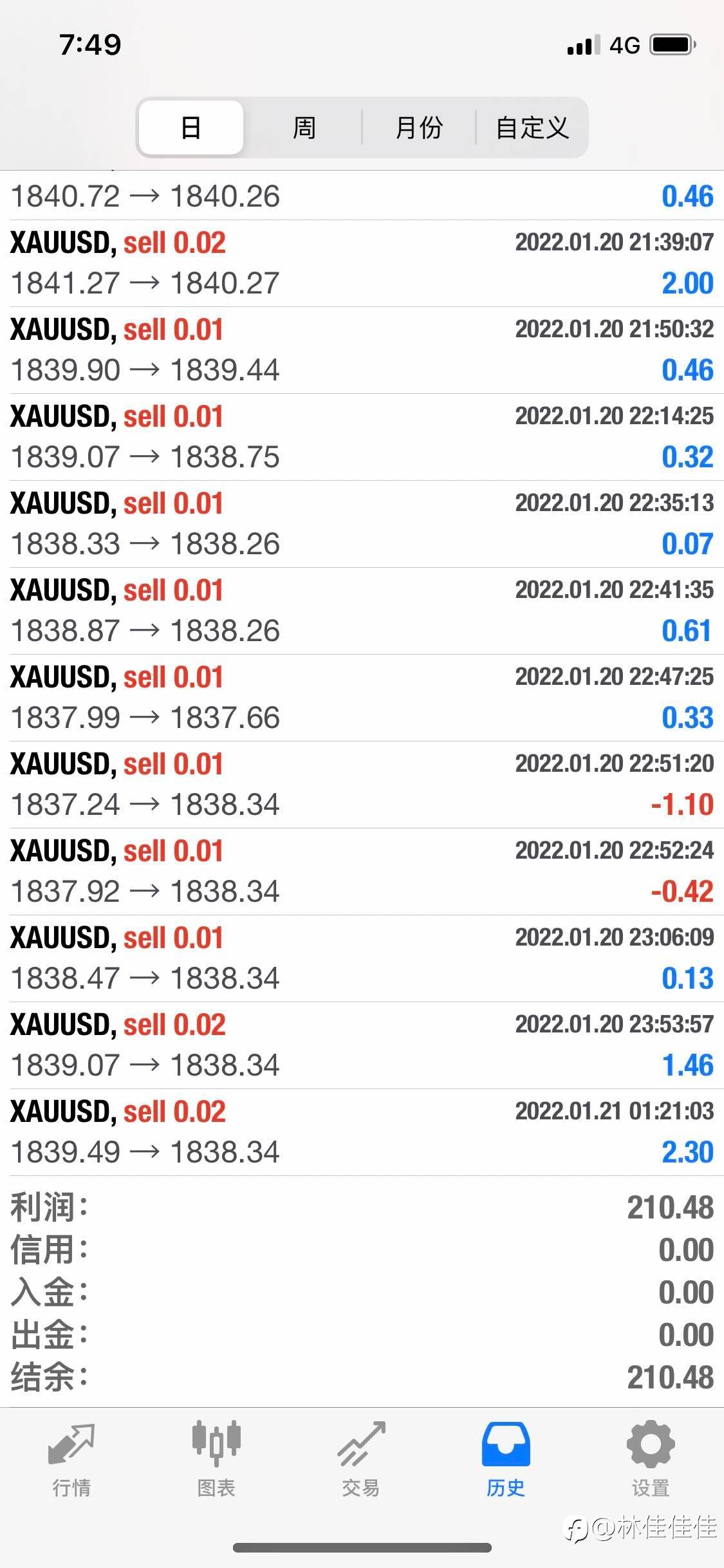Switch to the 周 period tab
724x1568 pixels.
(304, 127)
